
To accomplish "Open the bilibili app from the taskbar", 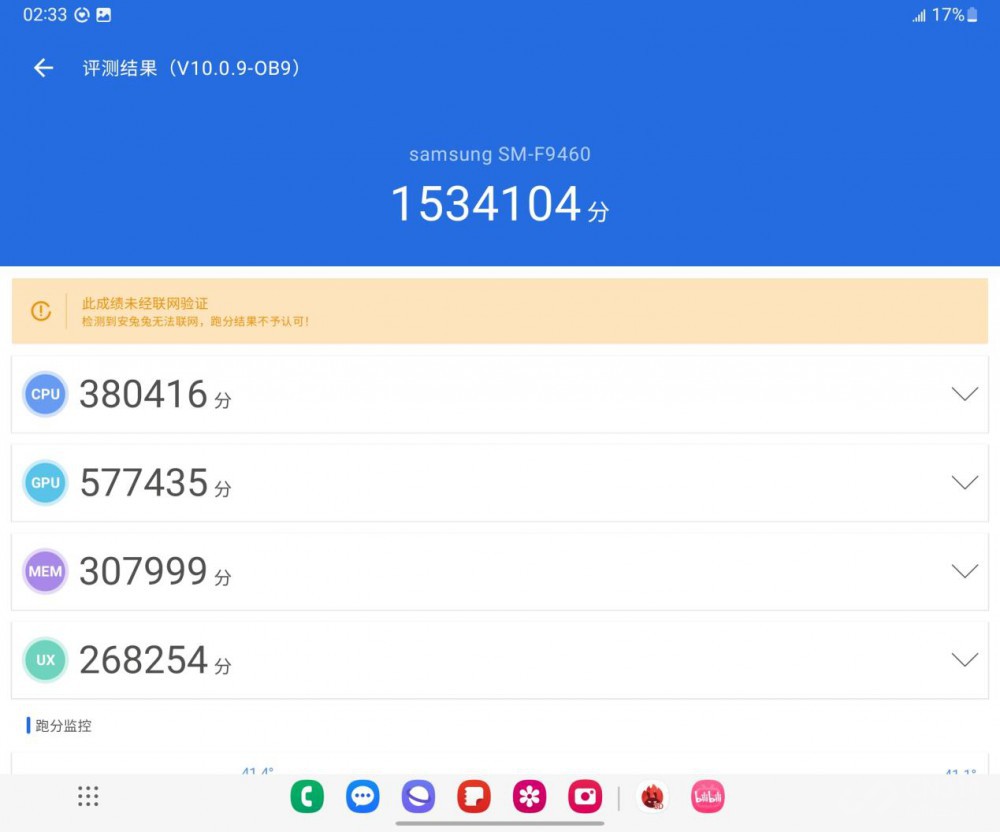I will 708,796.
